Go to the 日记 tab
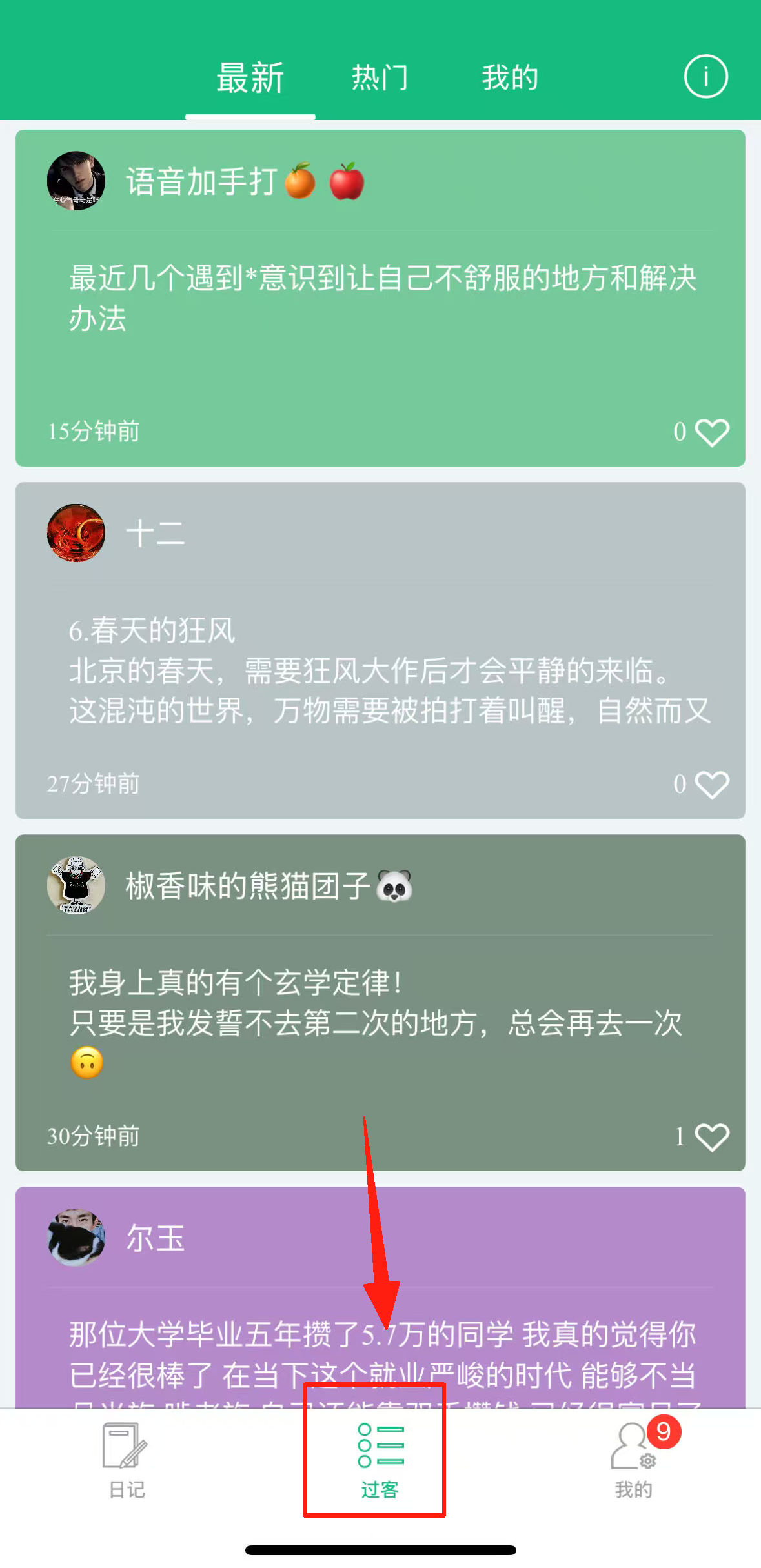 pyautogui.click(x=127, y=1462)
